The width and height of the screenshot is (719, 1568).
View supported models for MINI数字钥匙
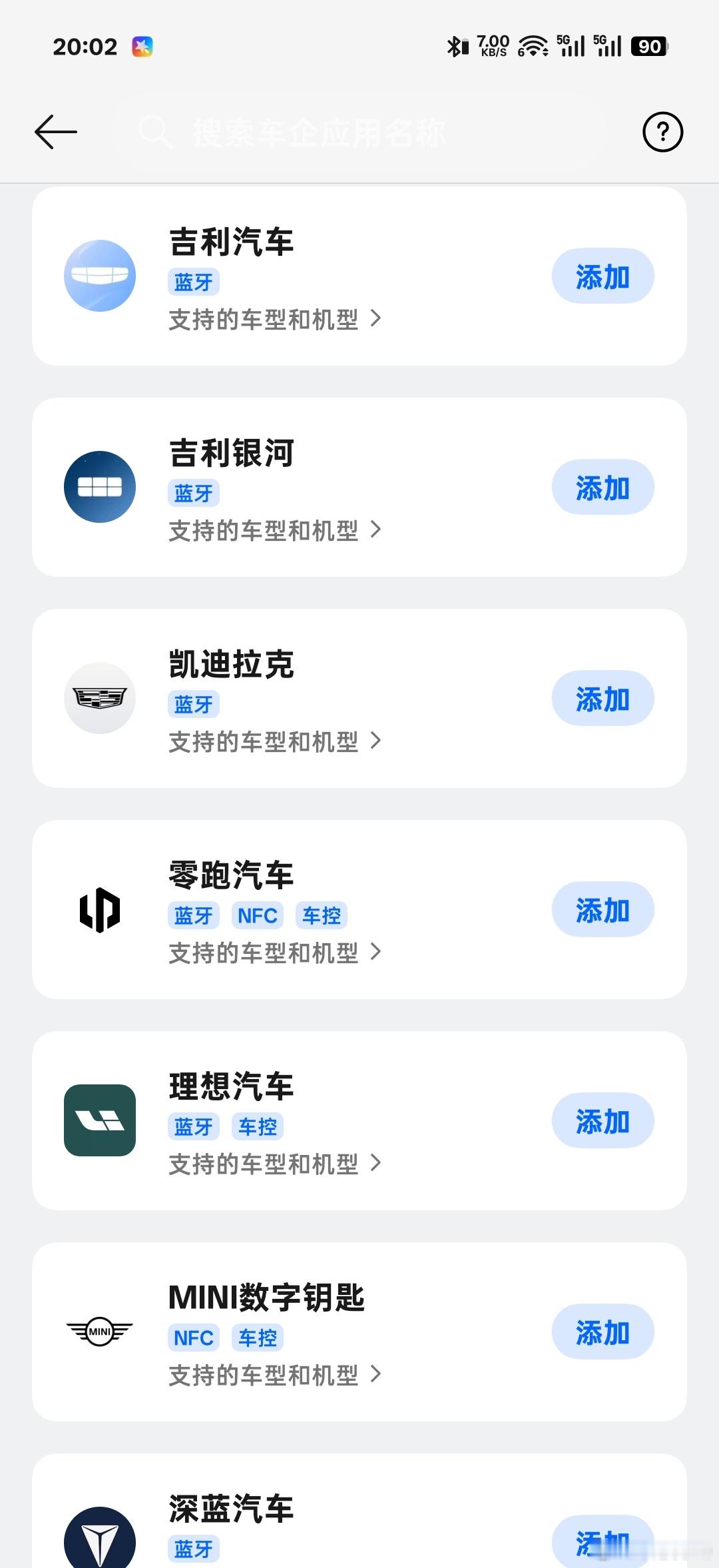tap(275, 1375)
